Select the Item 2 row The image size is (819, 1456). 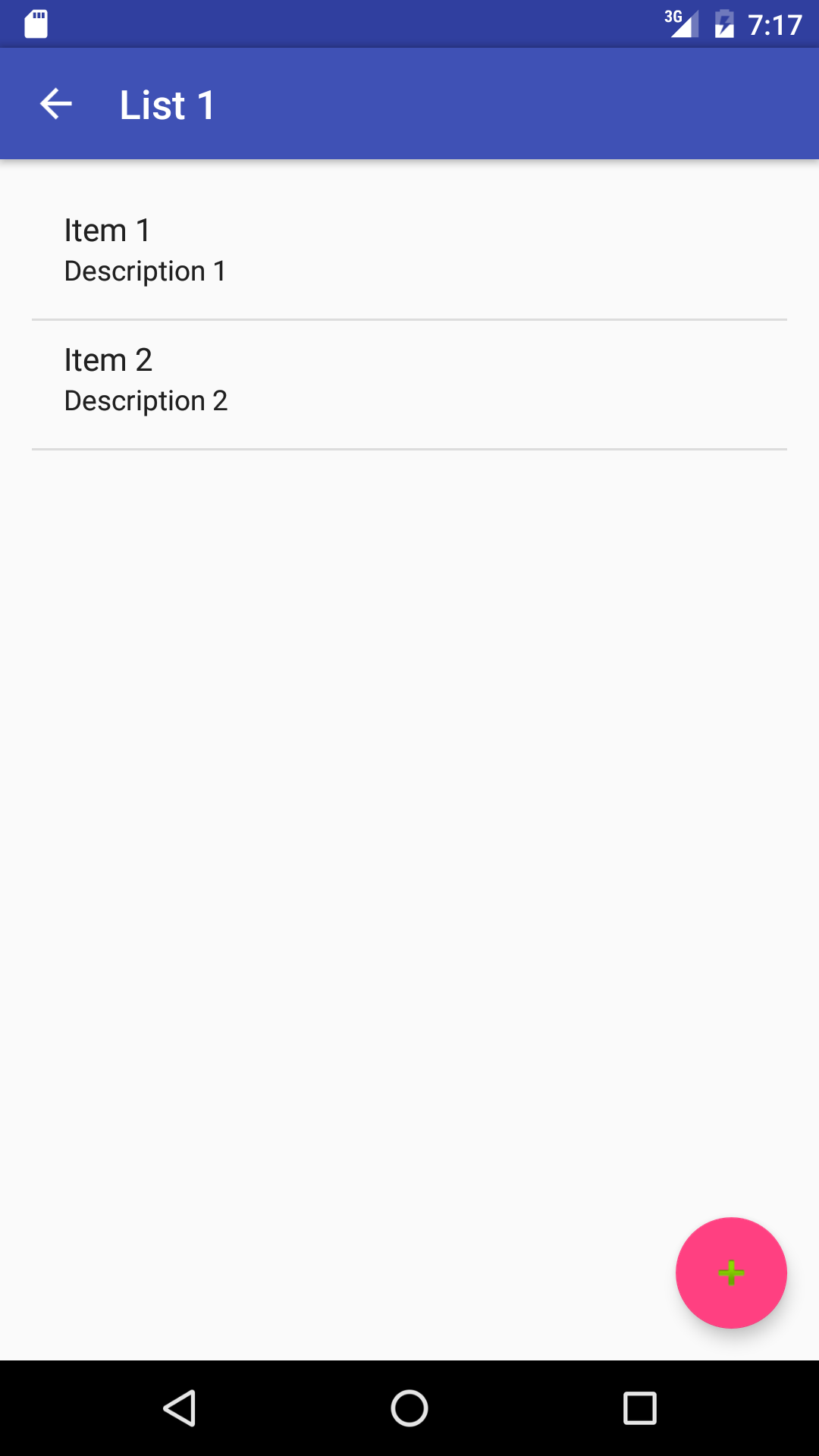(x=409, y=380)
